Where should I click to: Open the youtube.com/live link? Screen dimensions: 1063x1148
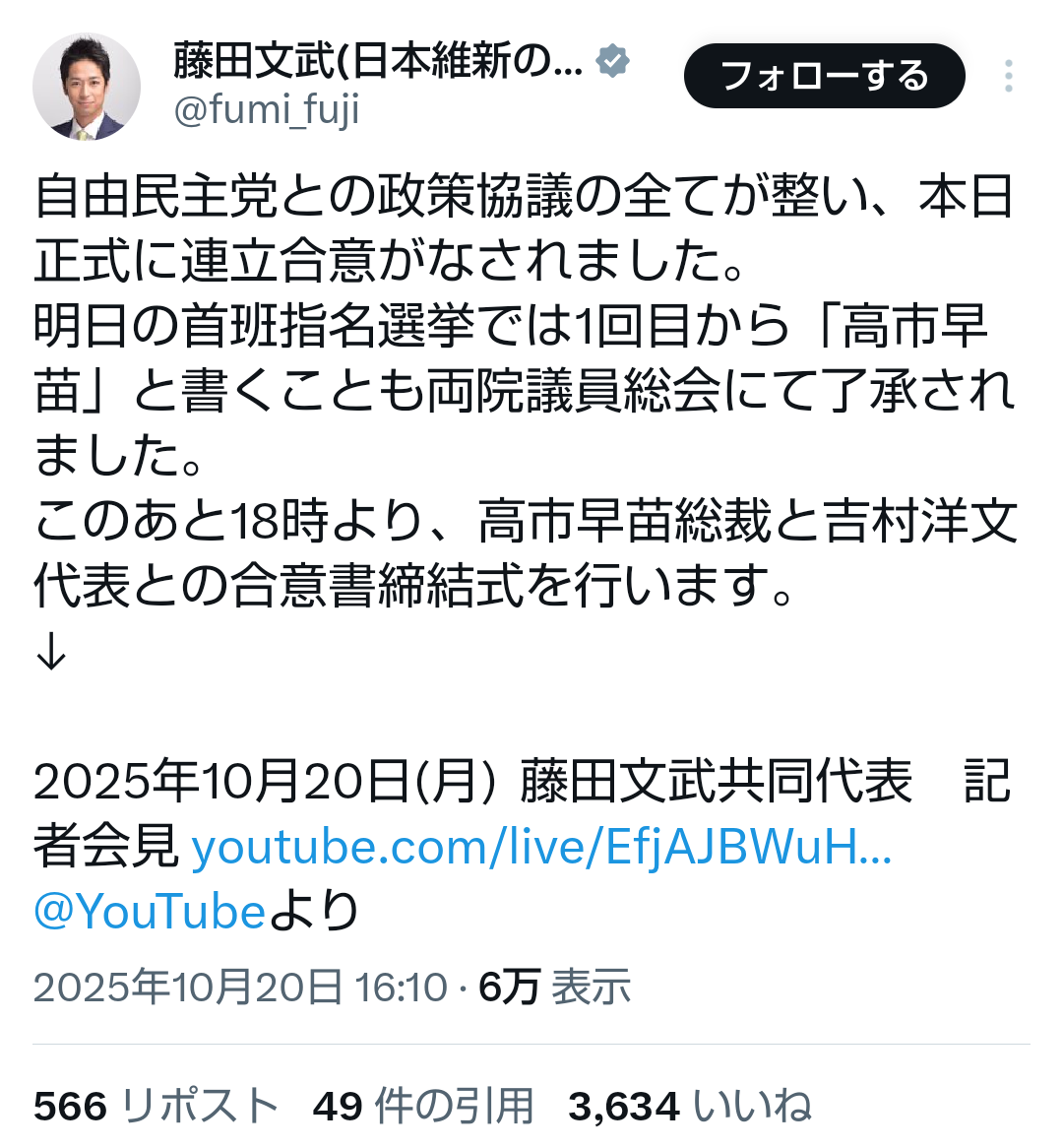[541, 847]
